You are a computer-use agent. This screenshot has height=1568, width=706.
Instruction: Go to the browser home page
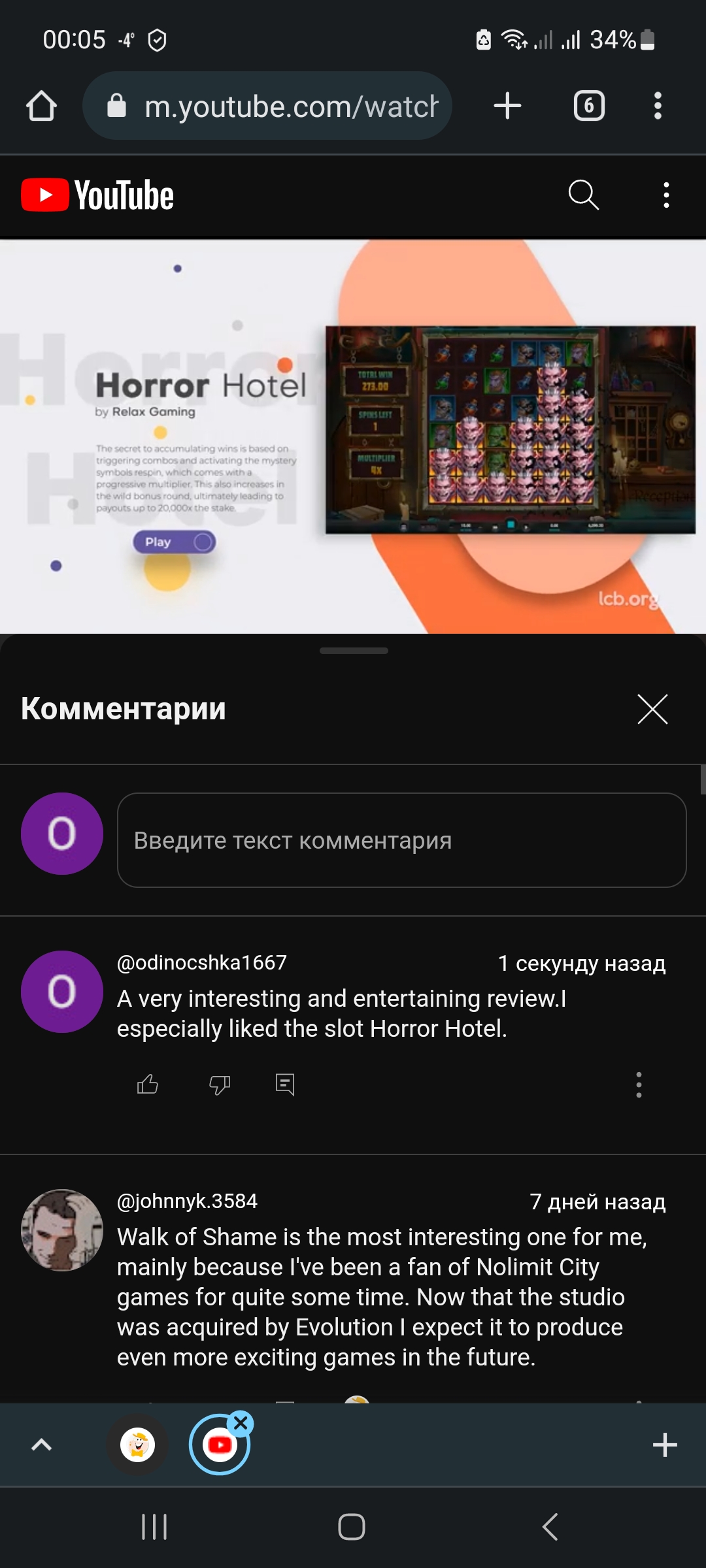41,106
